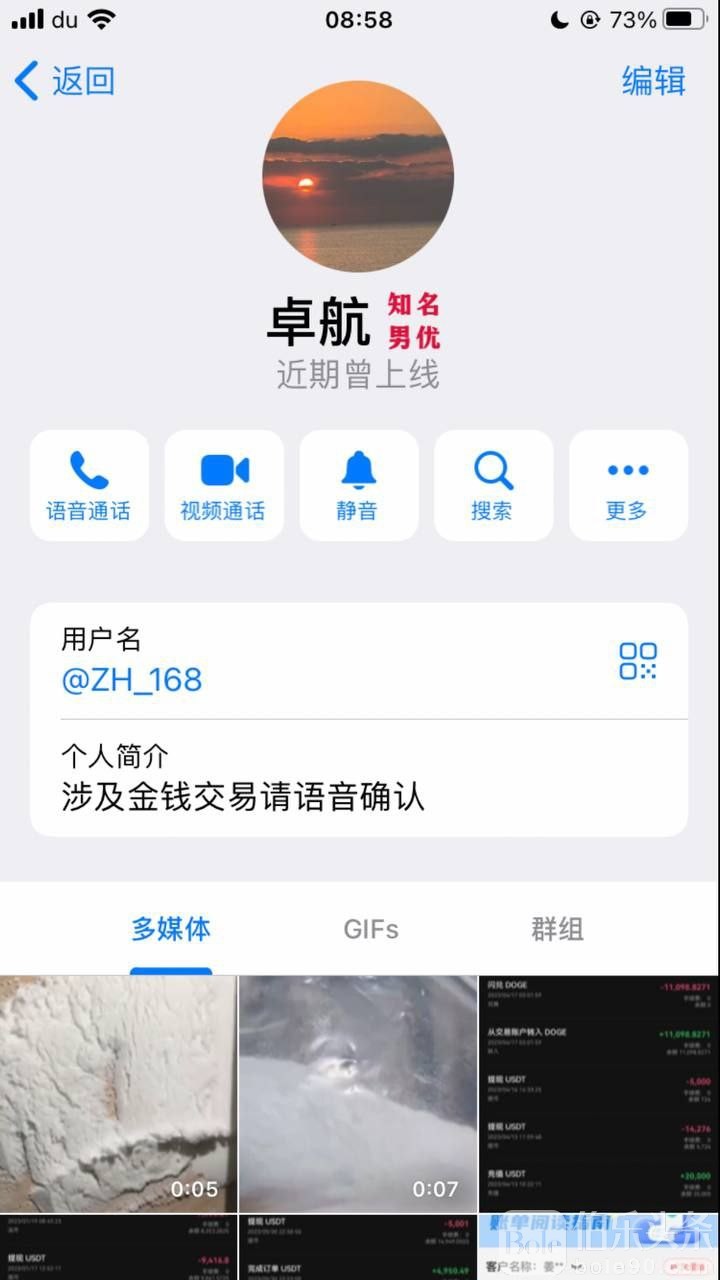Switch to the 群组 tab
Viewport: 720px width, 1280px height.
coord(557,929)
